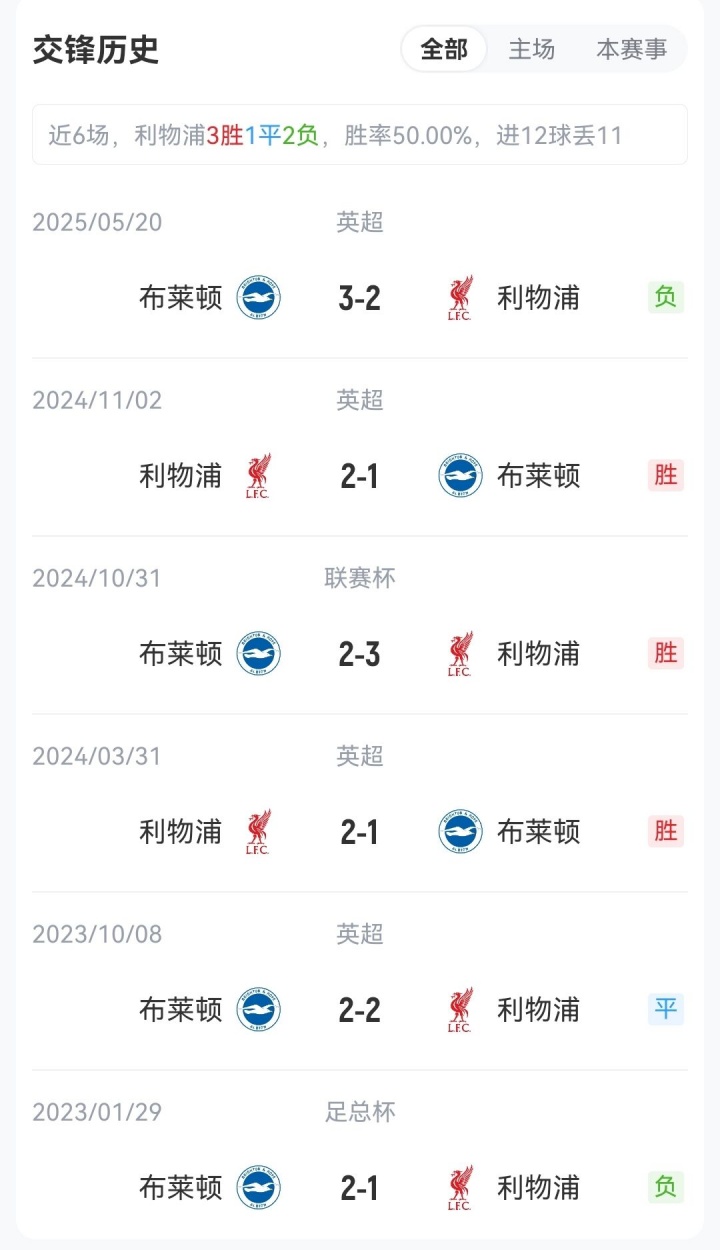The width and height of the screenshot is (720, 1250).
Task: Open the 2023/10/08 2-2 draw match
Action: [359, 1010]
